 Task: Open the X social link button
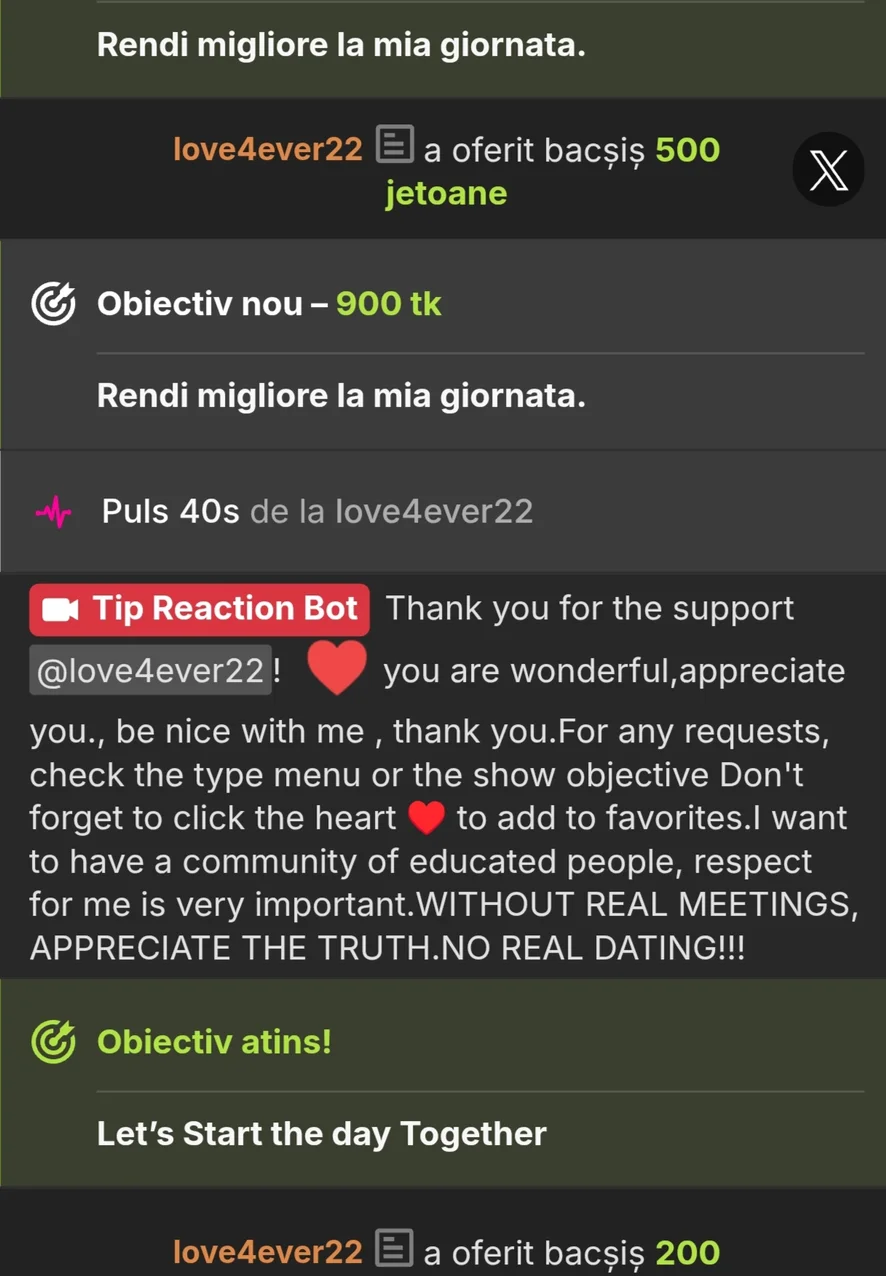pyautogui.click(x=828, y=170)
